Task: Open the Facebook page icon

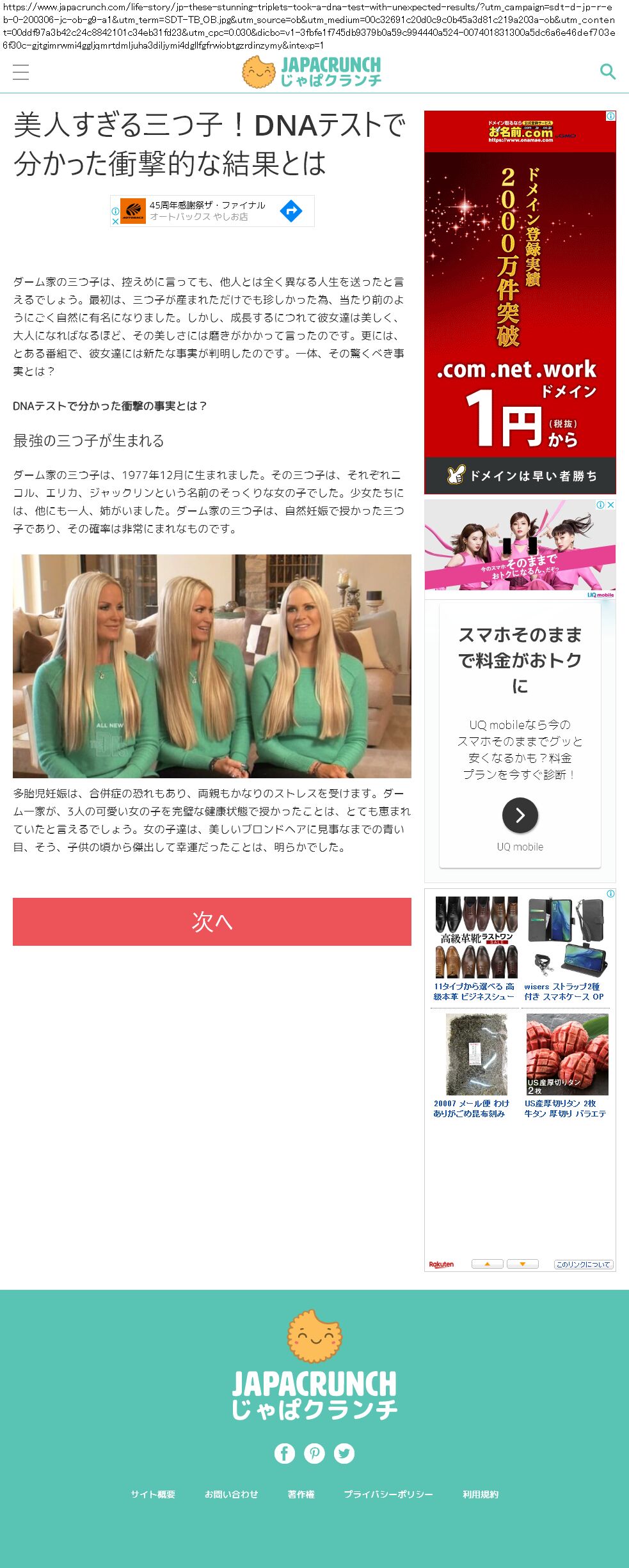Action: click(x=284, y=1454)
